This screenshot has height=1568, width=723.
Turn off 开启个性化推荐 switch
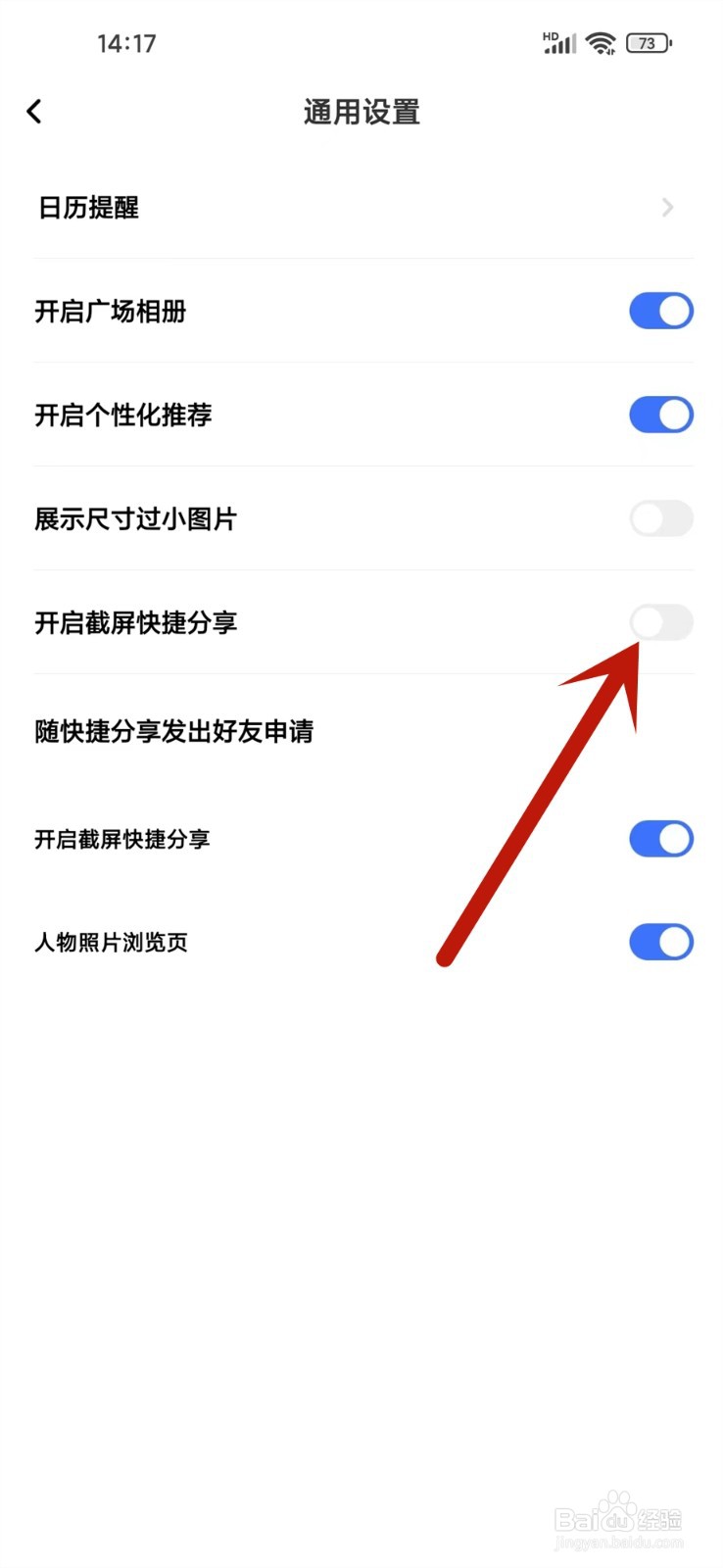pyautogui.click(x=661, y=415)
